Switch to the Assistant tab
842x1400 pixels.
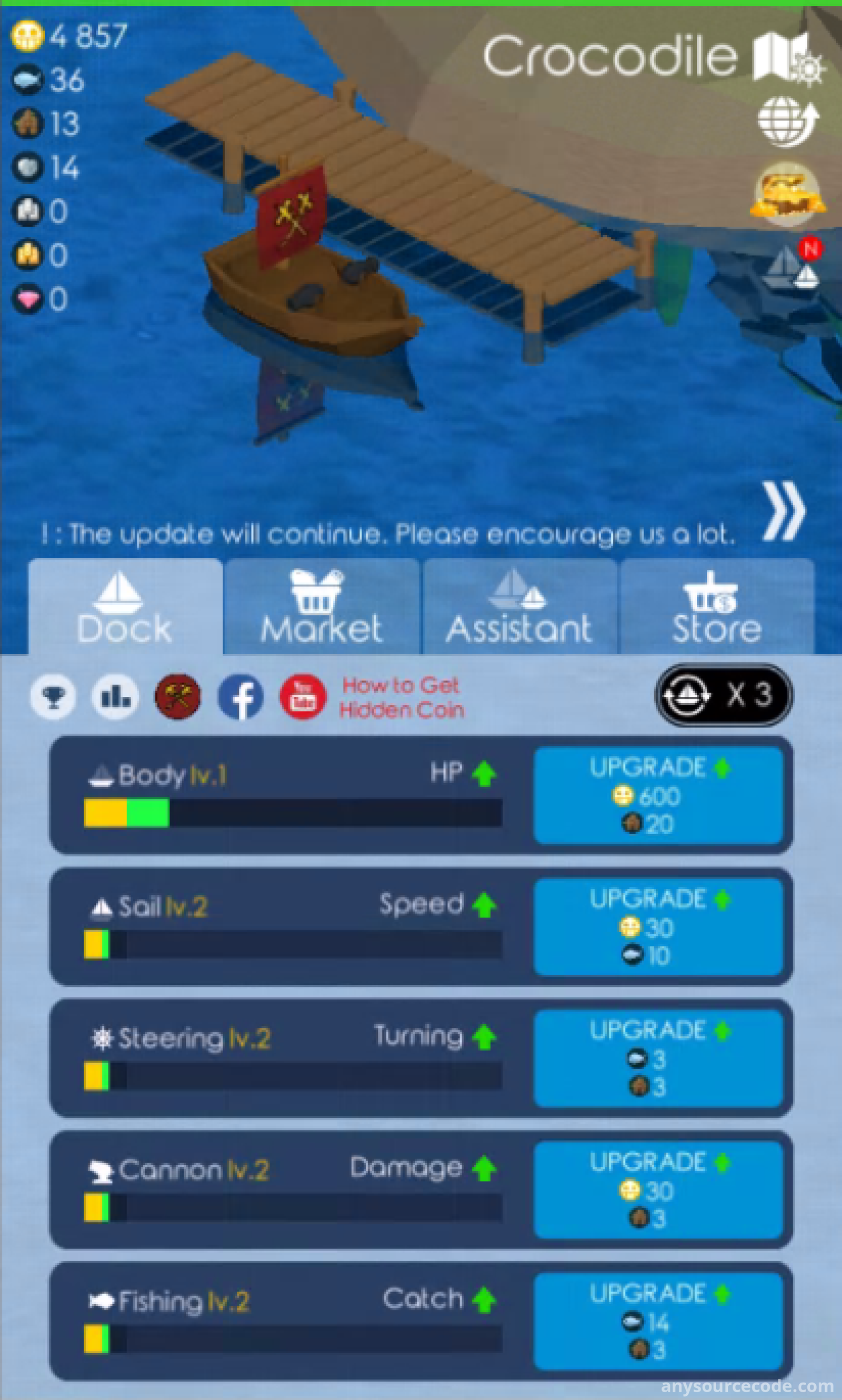pyautogui.click(x=520, y=606)
